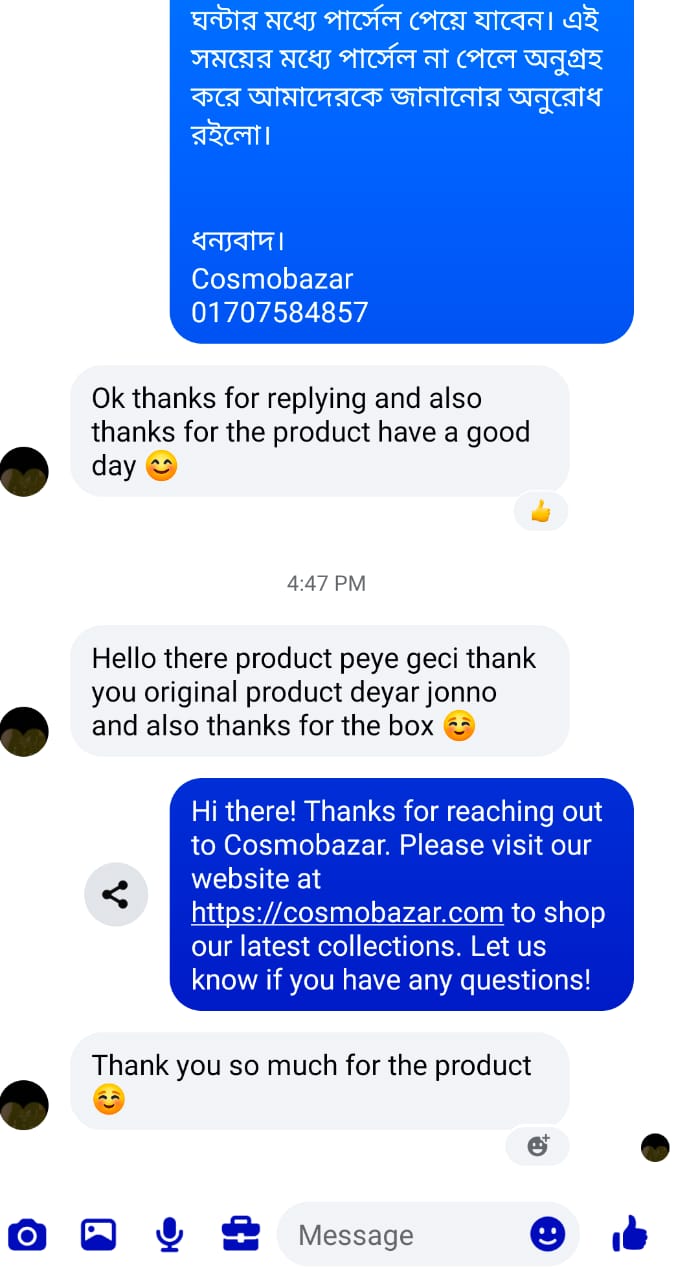
Task: Share the Cosmobazar website message
Action: point(116,894)
